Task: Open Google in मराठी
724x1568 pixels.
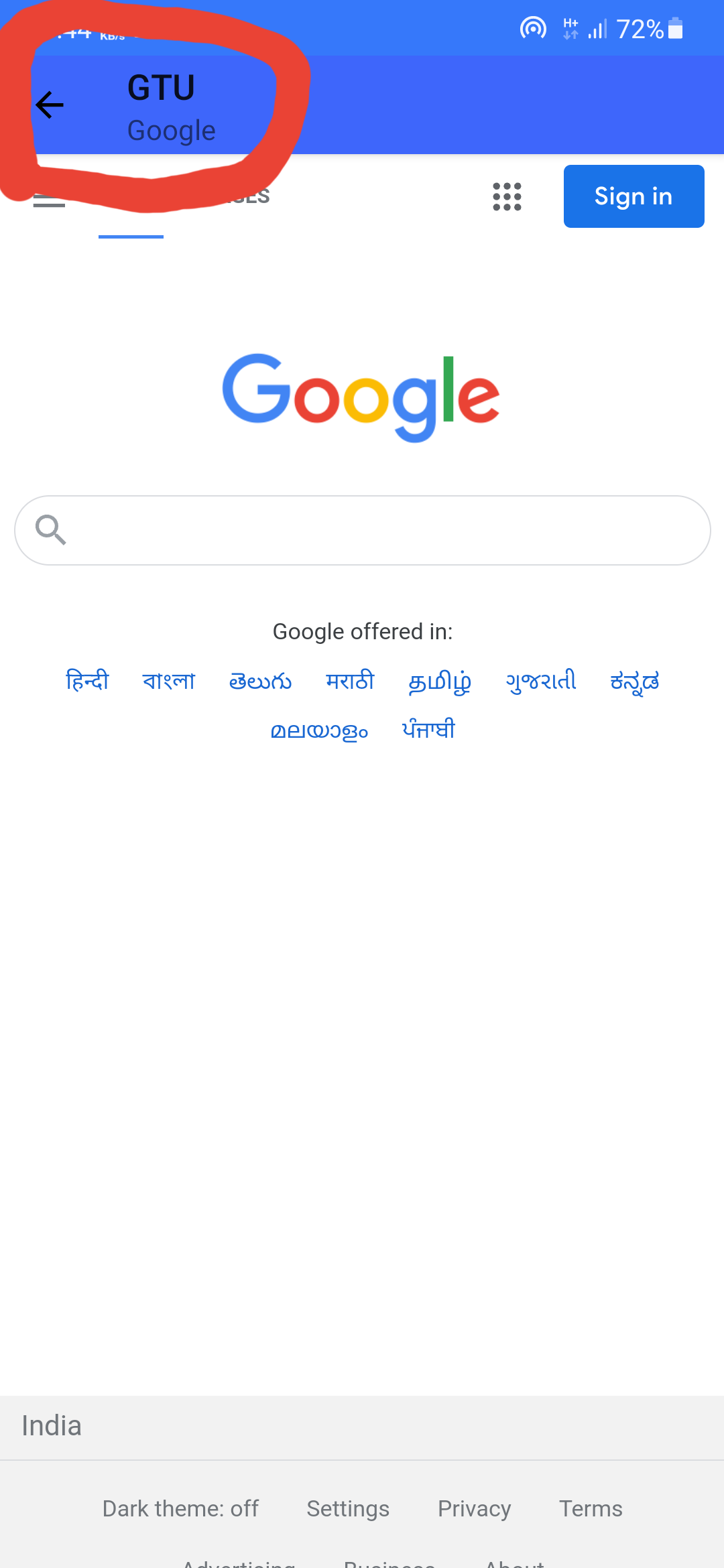Action: point(350,681)
